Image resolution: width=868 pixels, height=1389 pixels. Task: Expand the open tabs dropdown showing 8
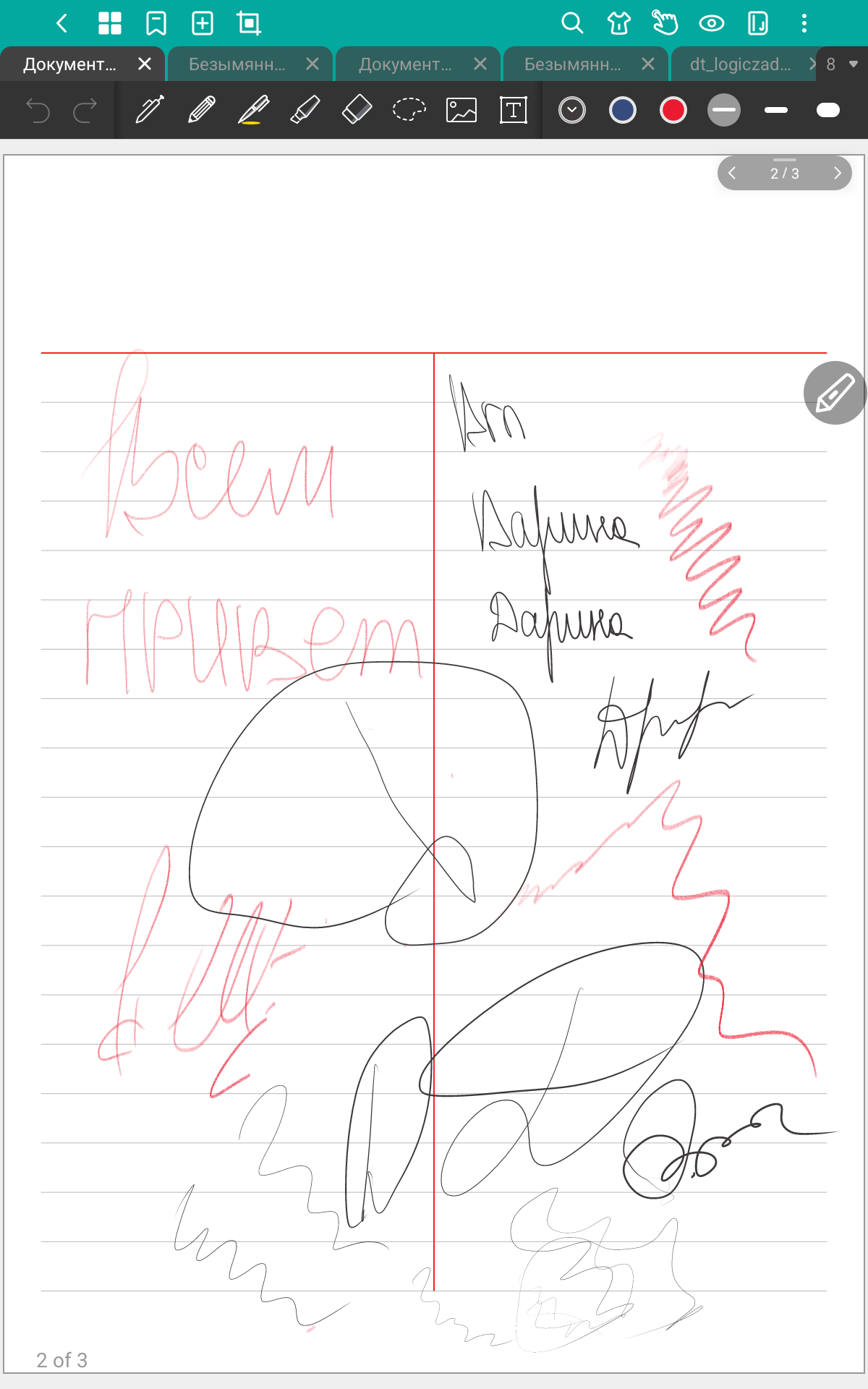[853, 64]
